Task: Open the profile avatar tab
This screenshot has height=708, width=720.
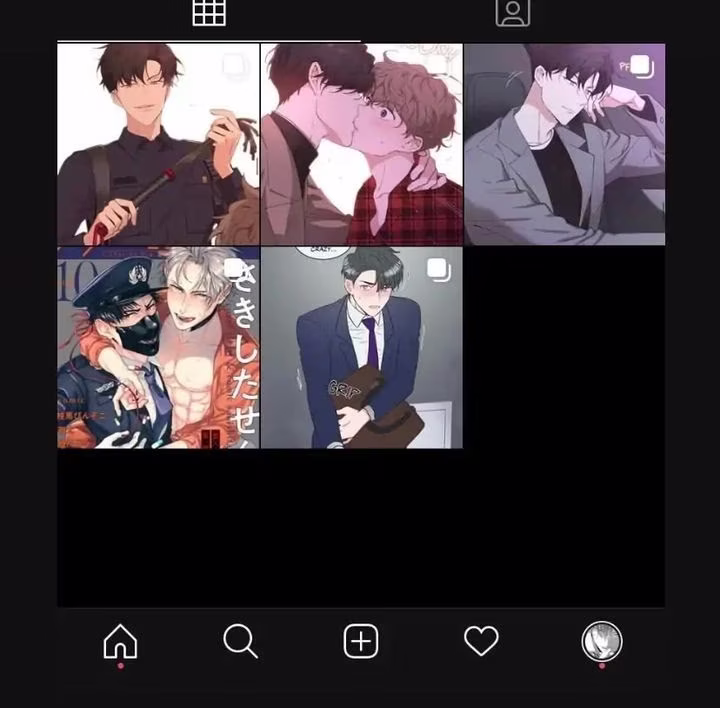Action: coord(602,642)
